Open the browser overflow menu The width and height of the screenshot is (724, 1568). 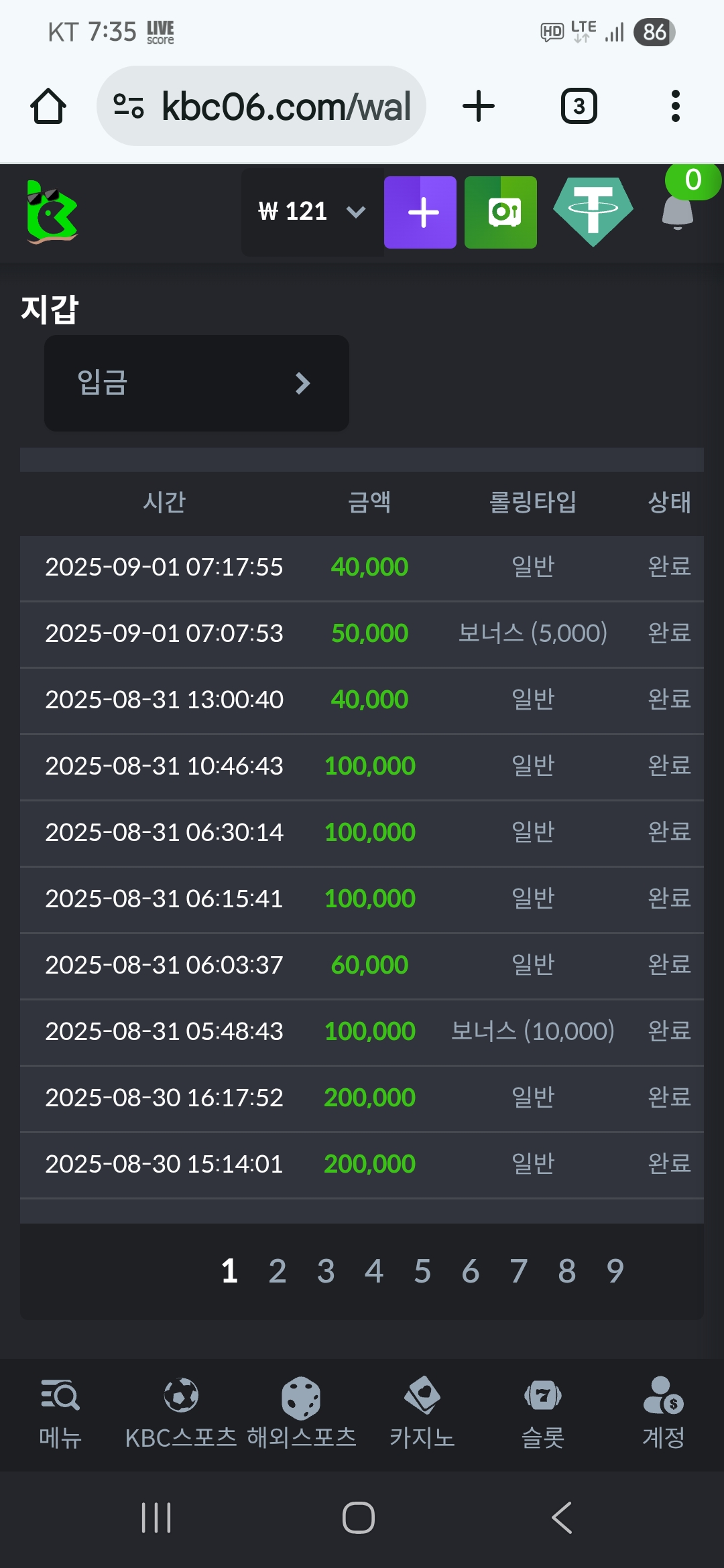point(675,107)
